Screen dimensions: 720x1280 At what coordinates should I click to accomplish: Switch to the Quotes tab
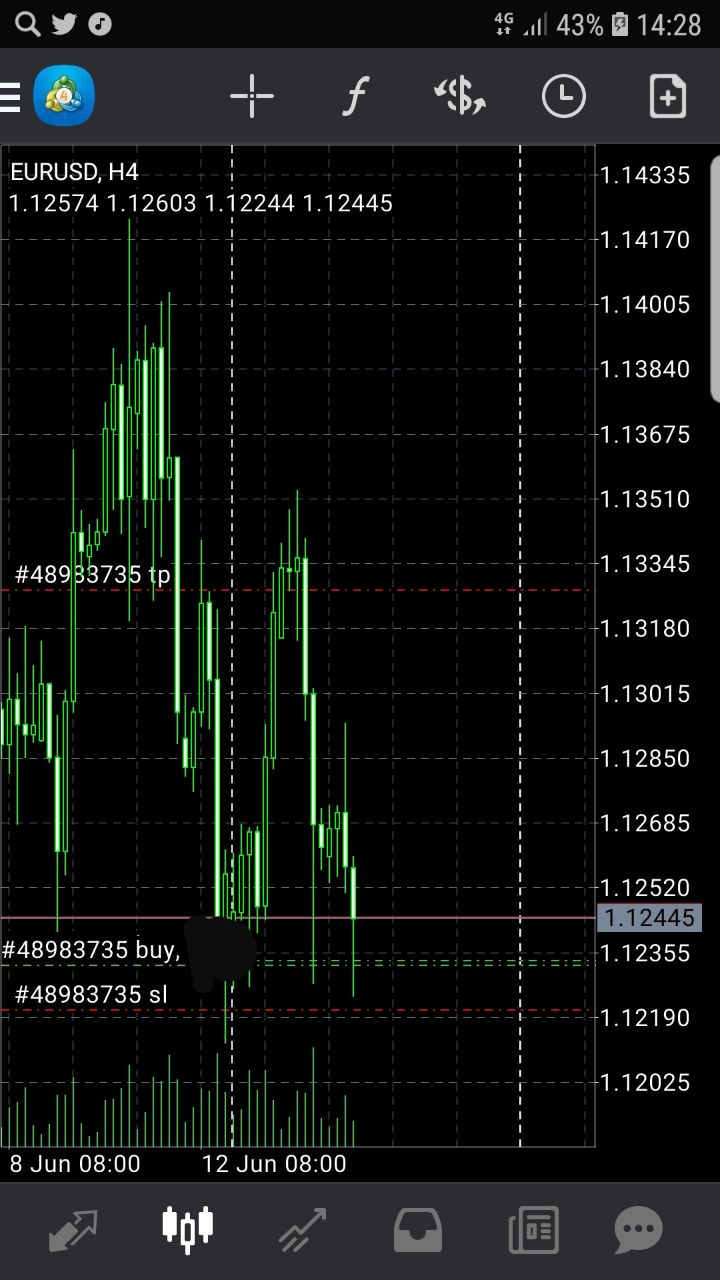click(x=73, y=1229)
